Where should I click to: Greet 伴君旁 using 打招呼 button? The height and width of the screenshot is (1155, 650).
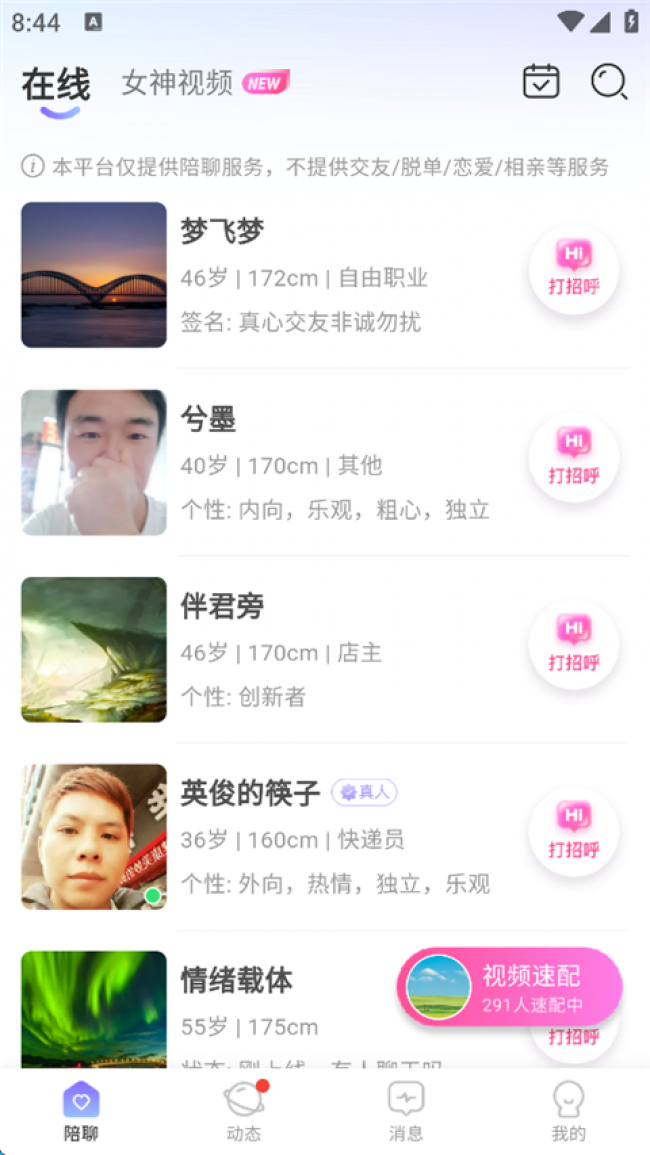tap(574, 645)
